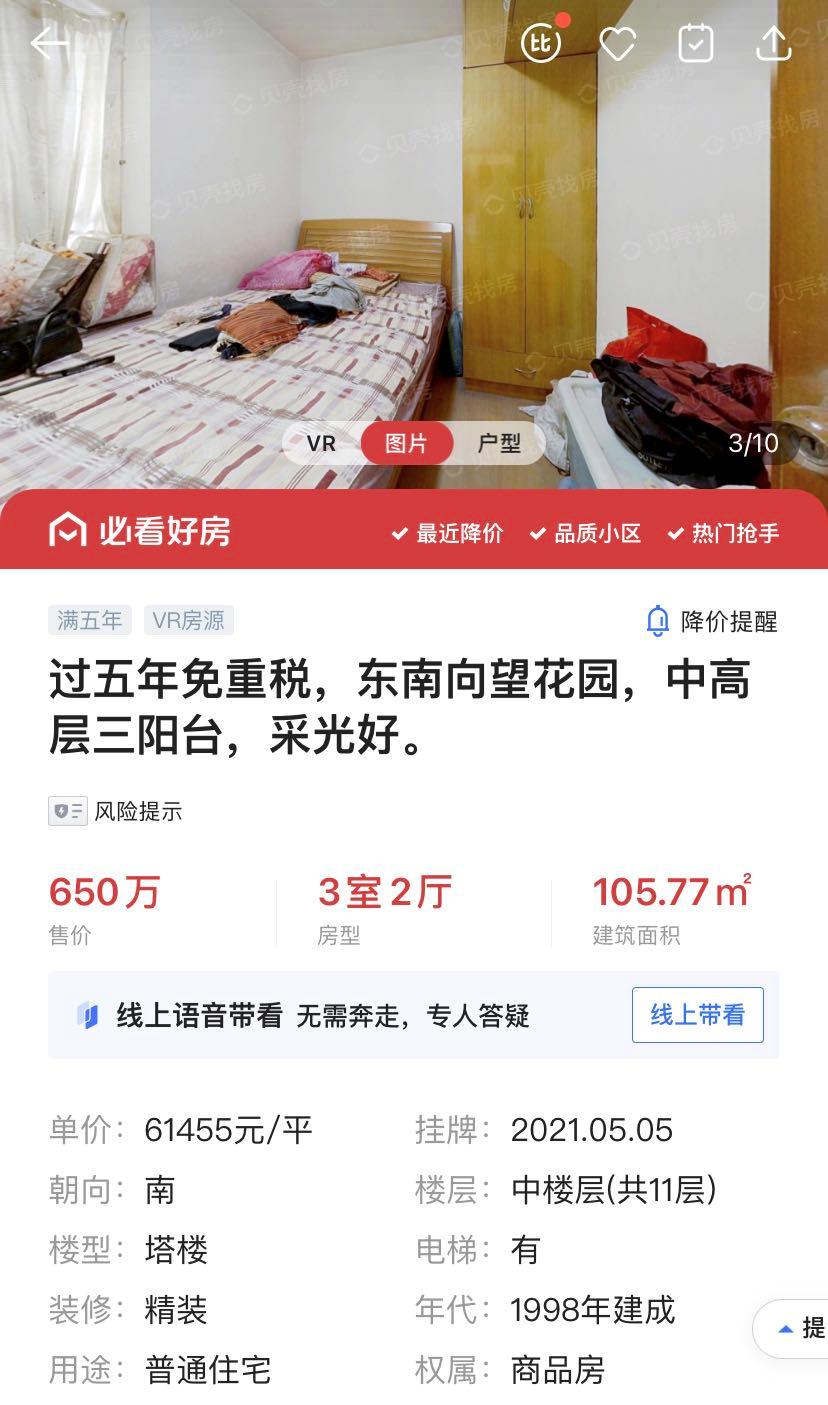Open the 满五年 tag
828x1405 pixels.
[89, 620]
